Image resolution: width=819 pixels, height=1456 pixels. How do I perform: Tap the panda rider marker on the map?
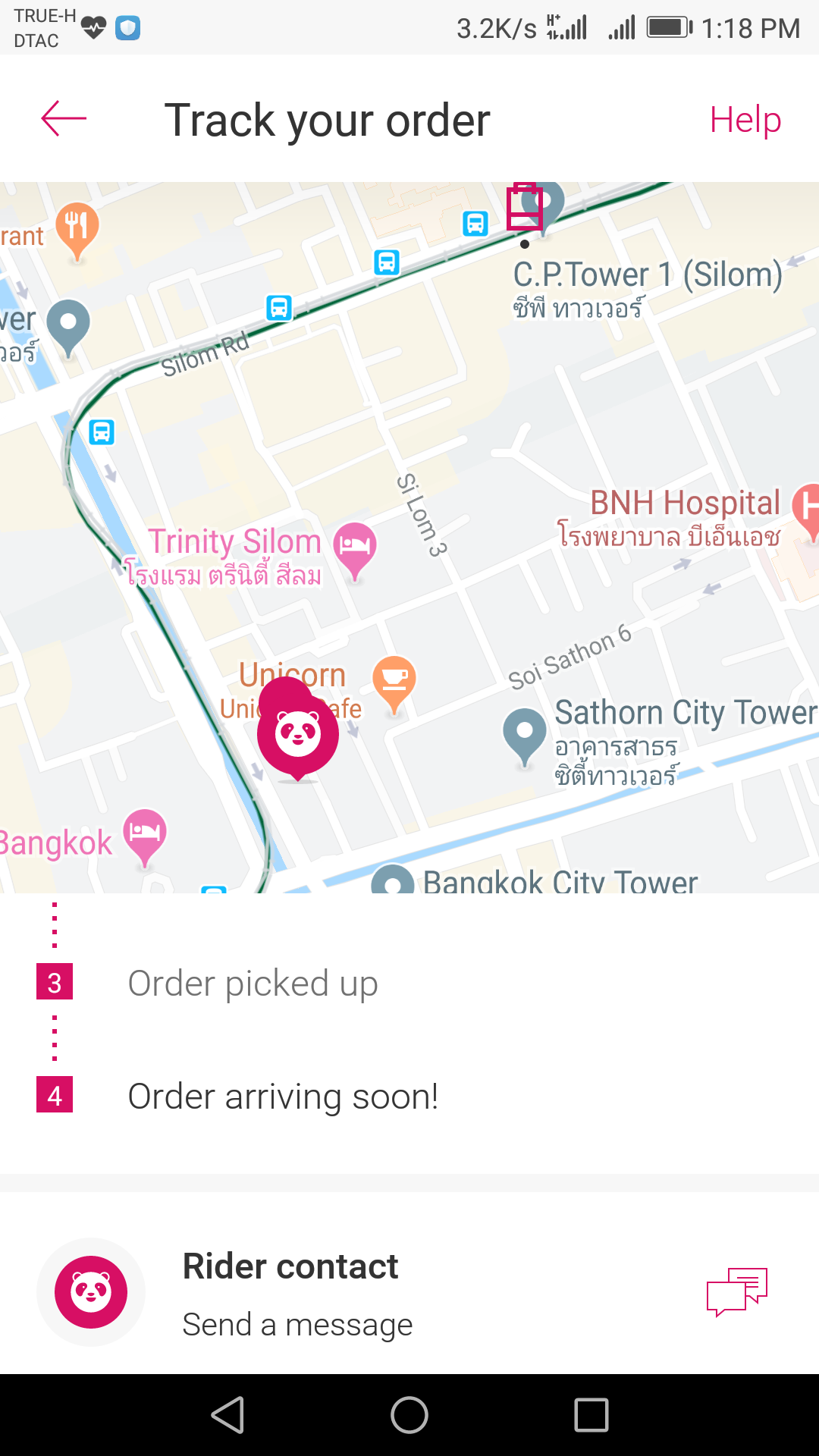click(297, 730)
